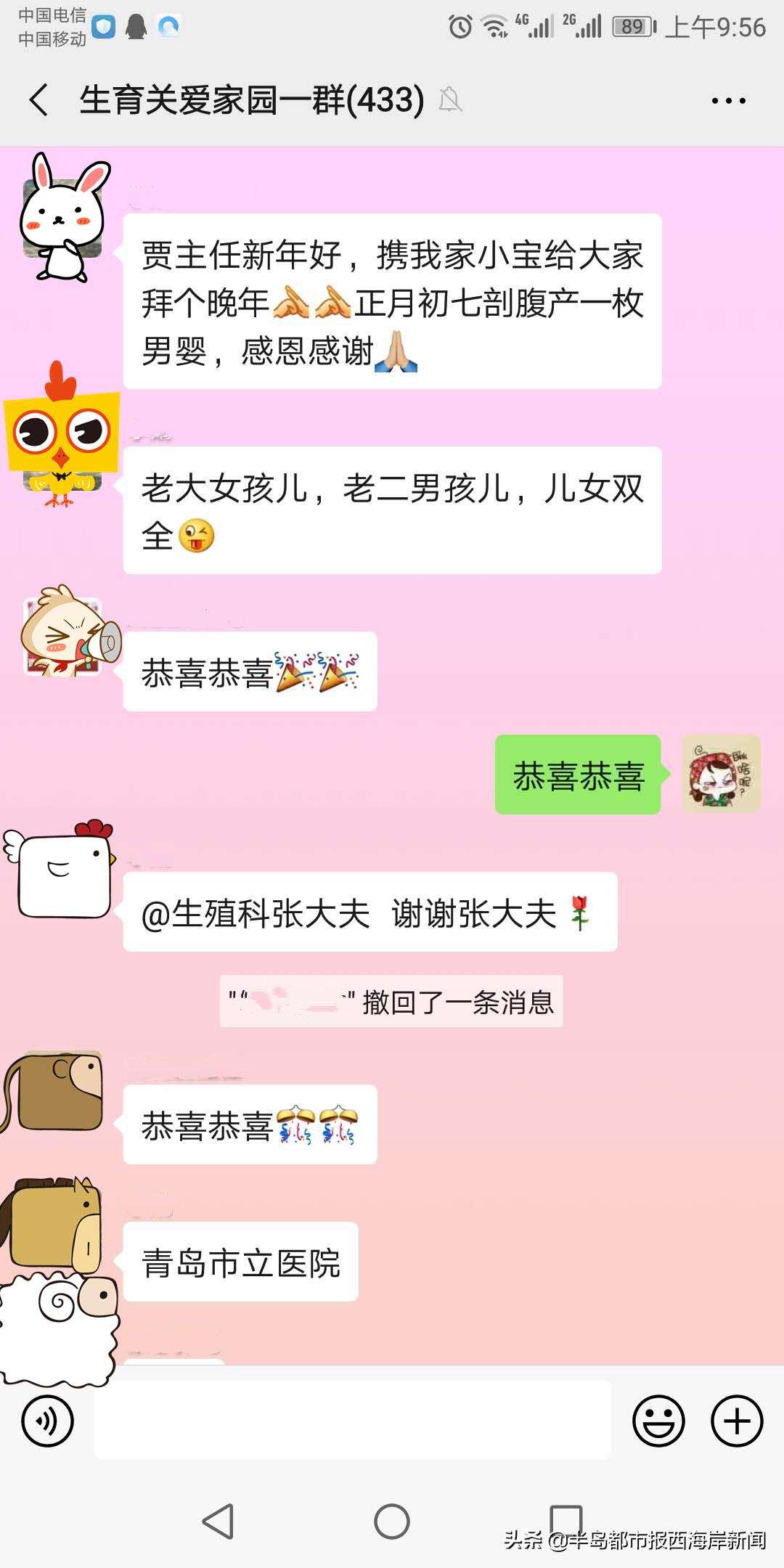Image resolution: width=784 pixels, height=1568 pixels.
Task: Tap the Wi-Fi icon in the status bar
Action: pyautogui.click(x=497, y=26)
